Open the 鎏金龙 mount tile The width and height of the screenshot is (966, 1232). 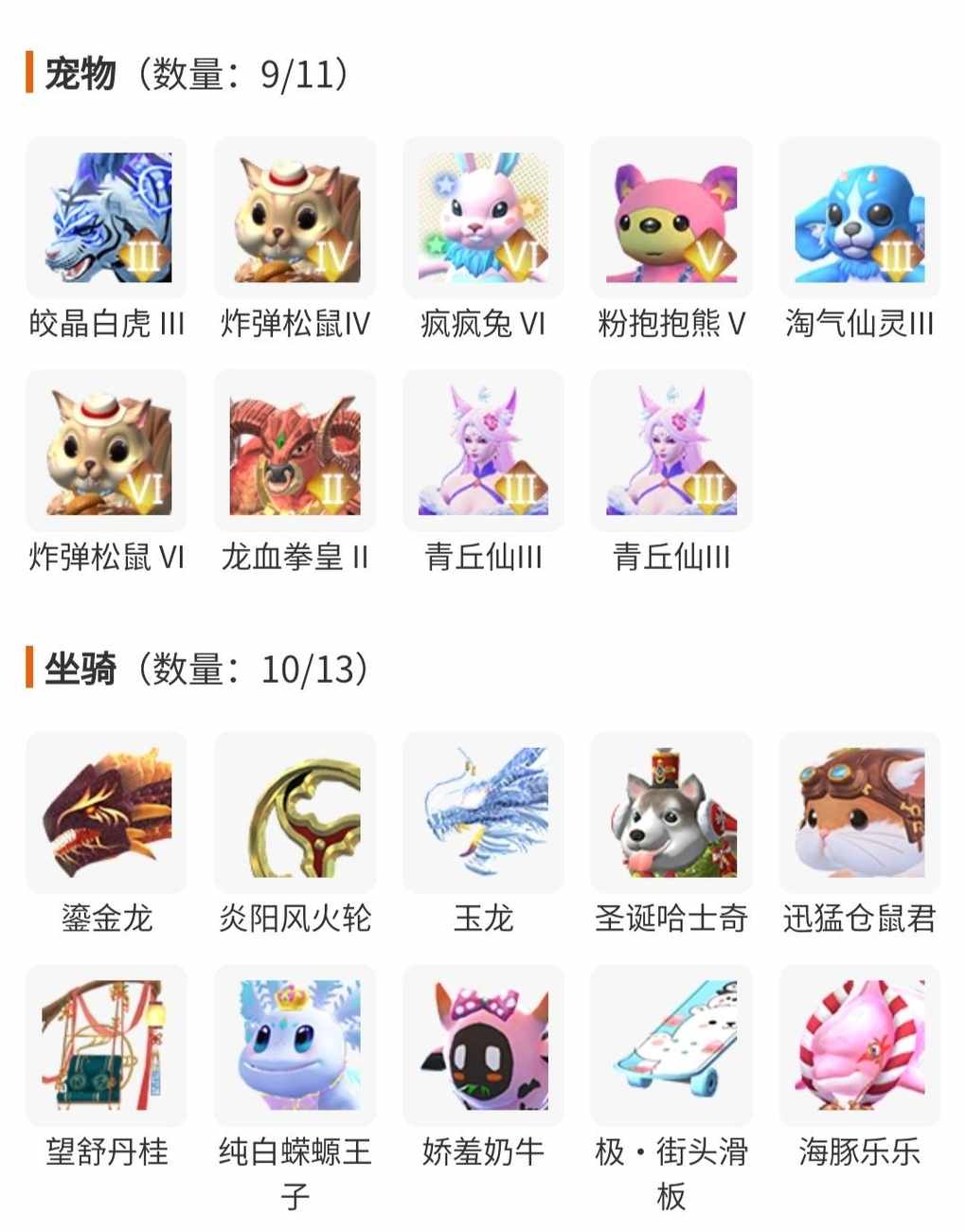(106, 812)
